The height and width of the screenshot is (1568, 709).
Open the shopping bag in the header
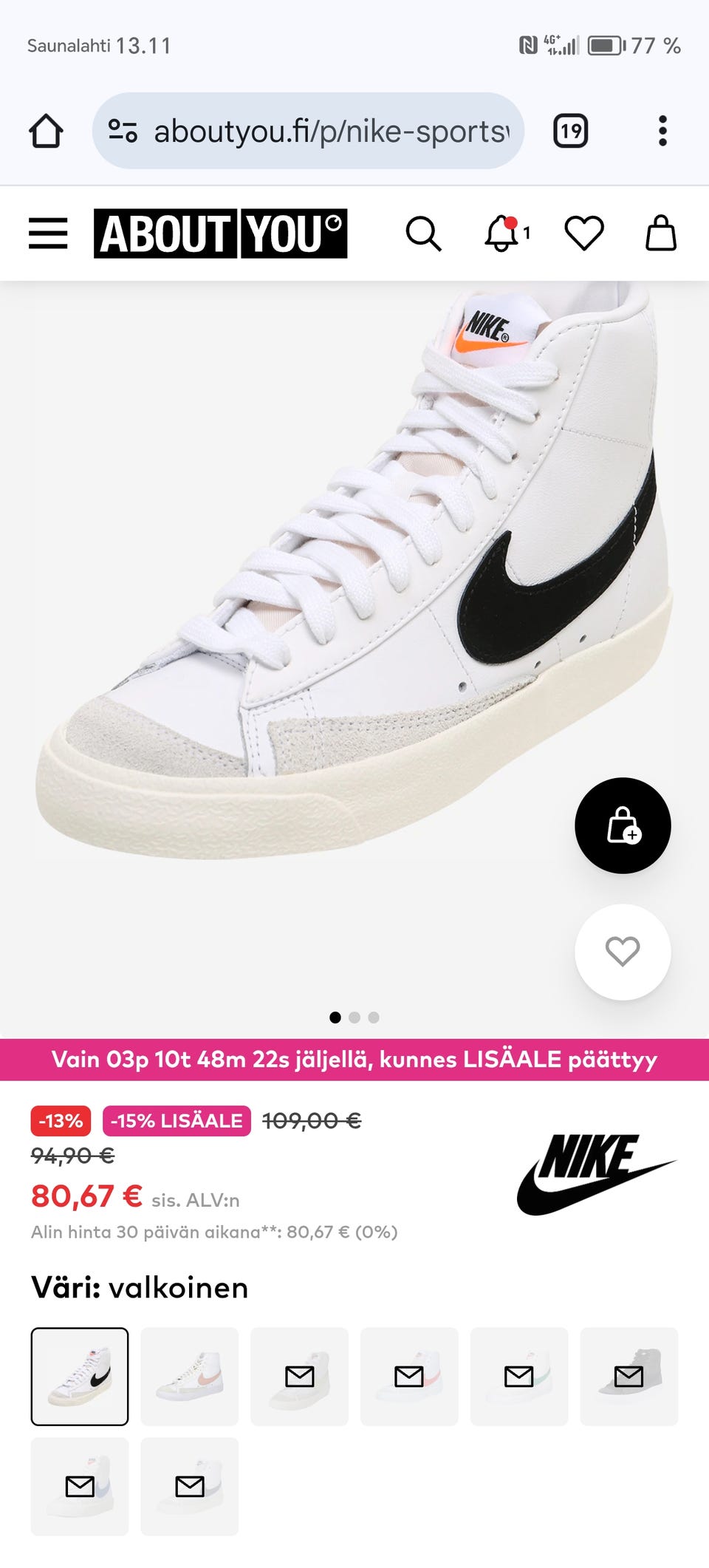coord(661,234)
